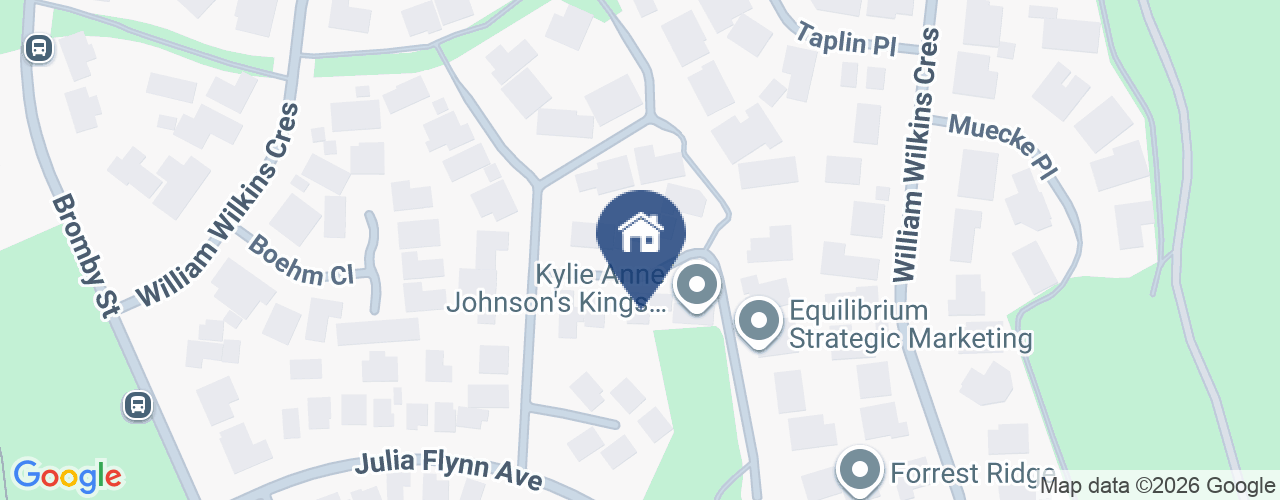
Task: Select the bus stop near Julia Flynn Ave
Action: pyautogui.click(x=138, y=405)
